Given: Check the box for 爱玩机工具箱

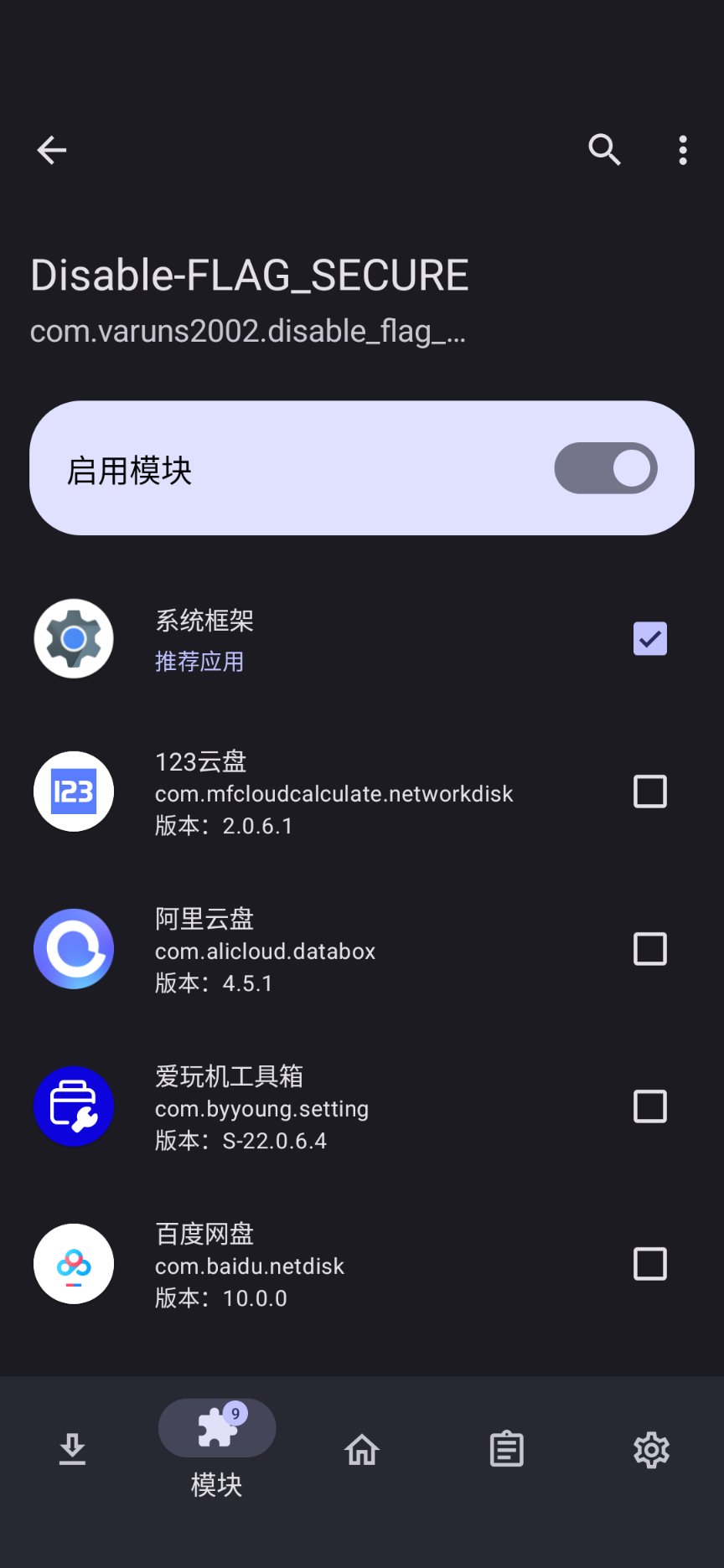Looking at the screenshot, I should tap(649, 1106).
